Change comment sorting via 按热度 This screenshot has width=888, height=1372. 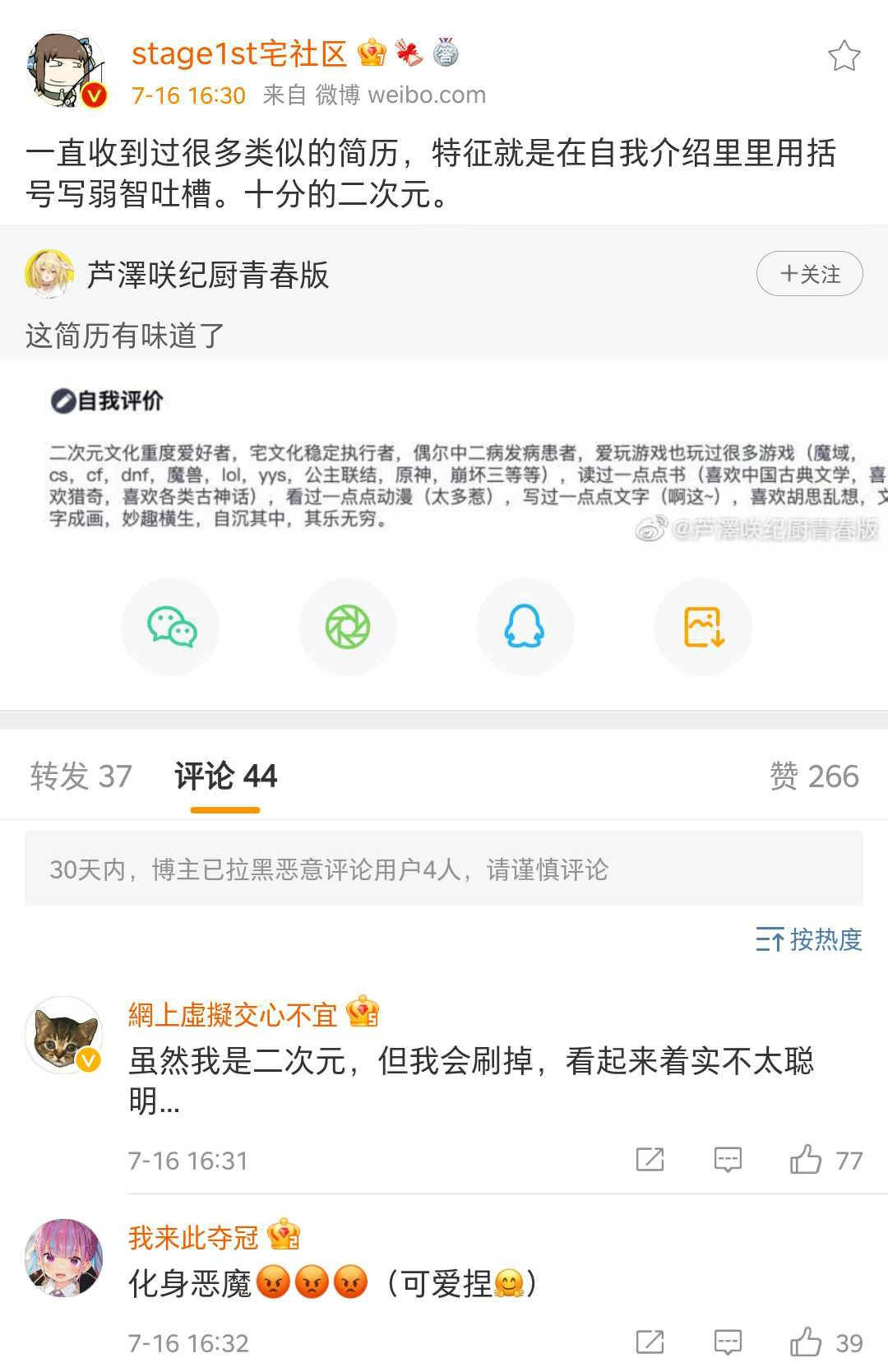[809, 939]
